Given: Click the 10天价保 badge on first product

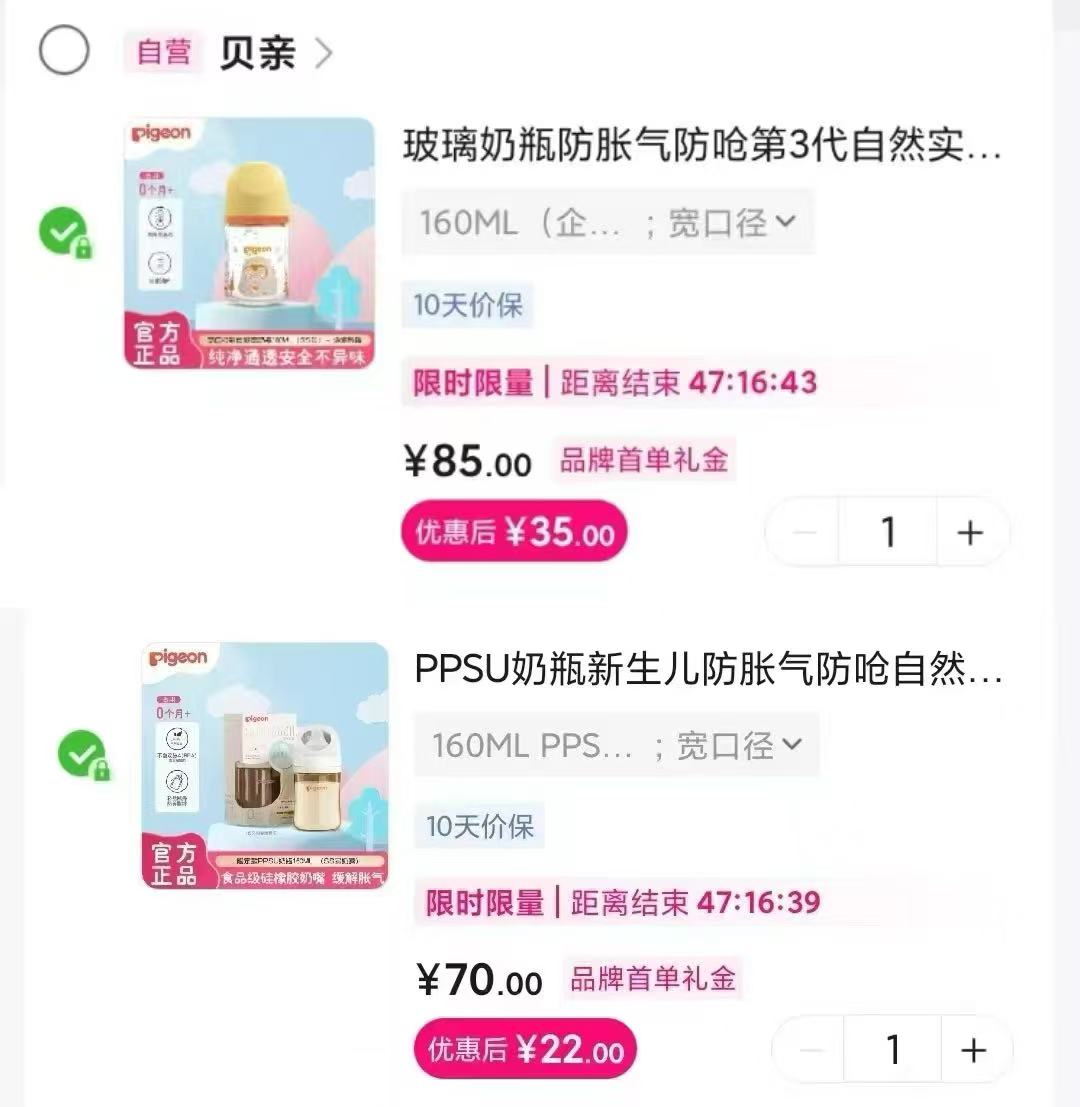Looking at the screenshot, I should click(x=468, y=306).
